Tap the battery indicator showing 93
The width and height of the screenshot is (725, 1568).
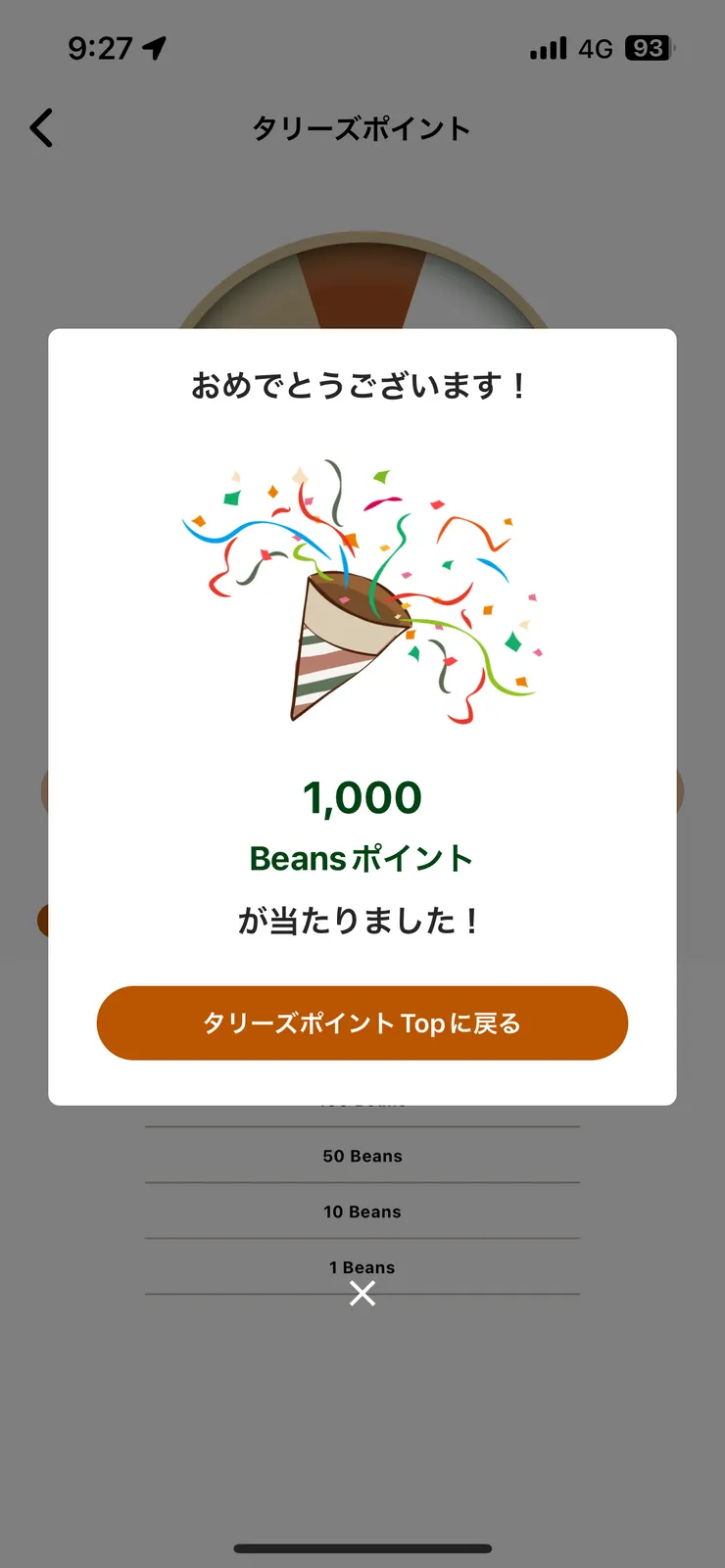(647, 46)
